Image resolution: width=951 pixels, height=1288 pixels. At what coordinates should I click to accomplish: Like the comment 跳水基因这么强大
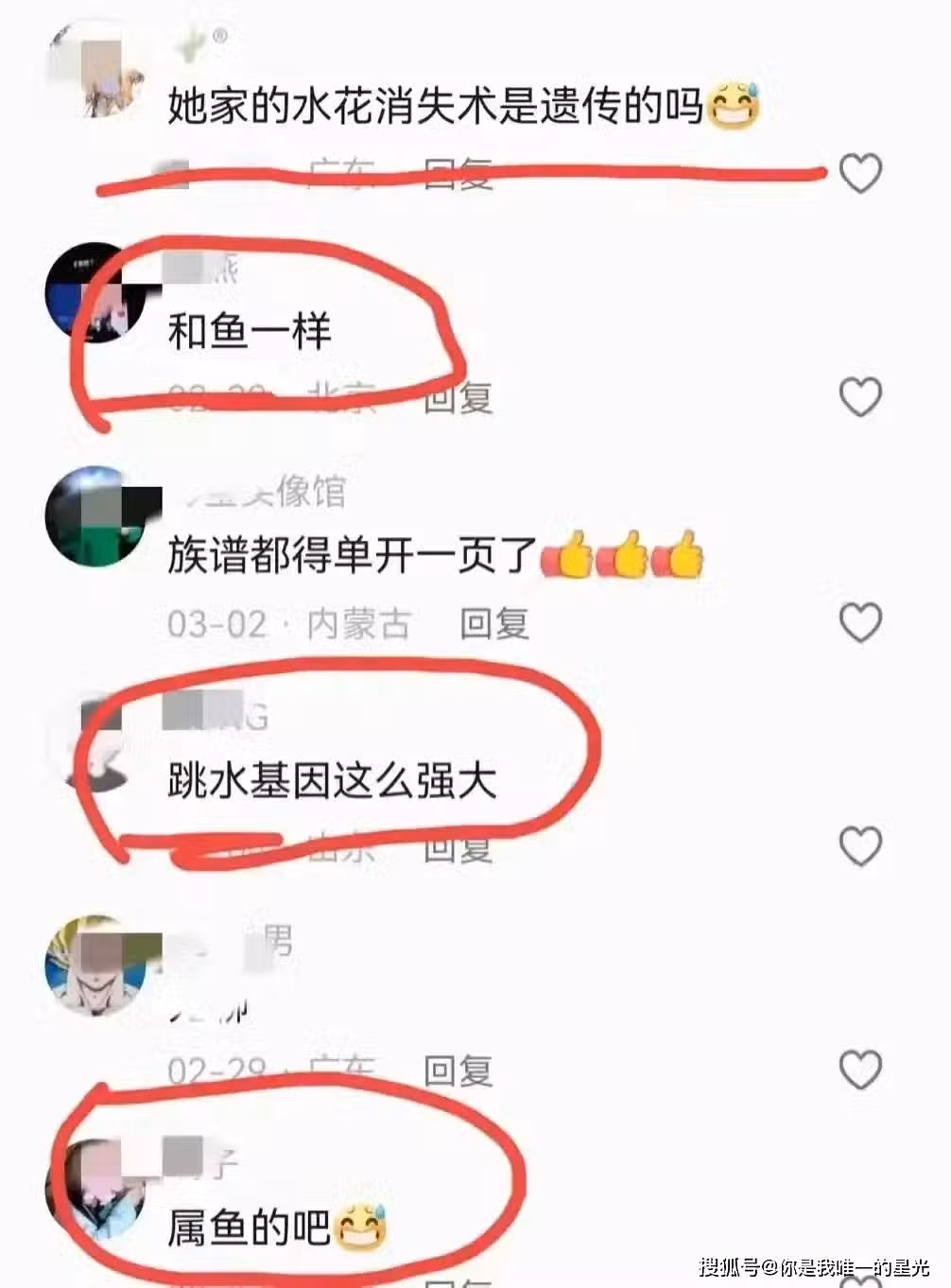[x=859, y=846]
